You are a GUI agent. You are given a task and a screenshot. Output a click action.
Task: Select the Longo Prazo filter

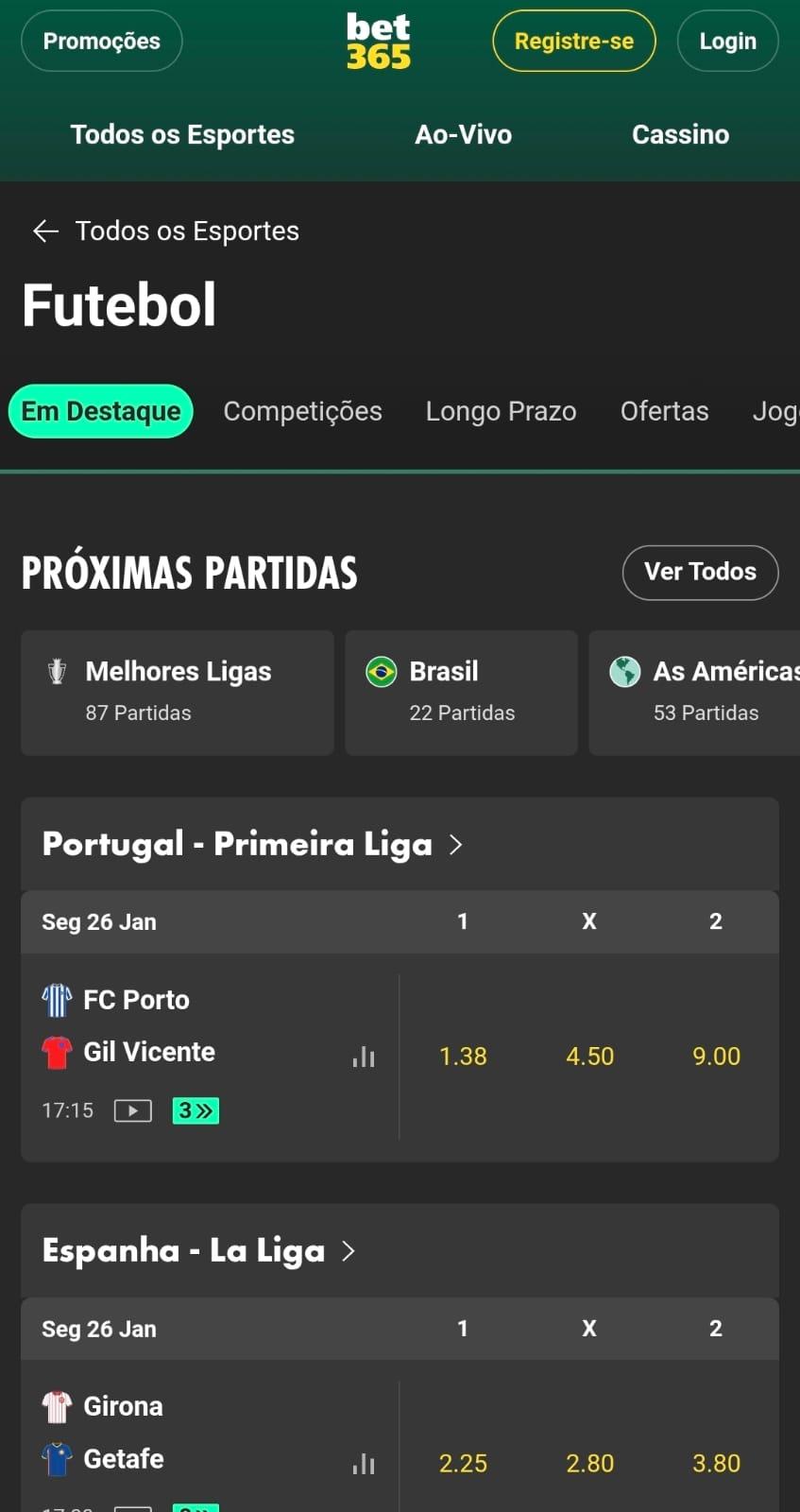pyautogui.click(x=501, y=411)
